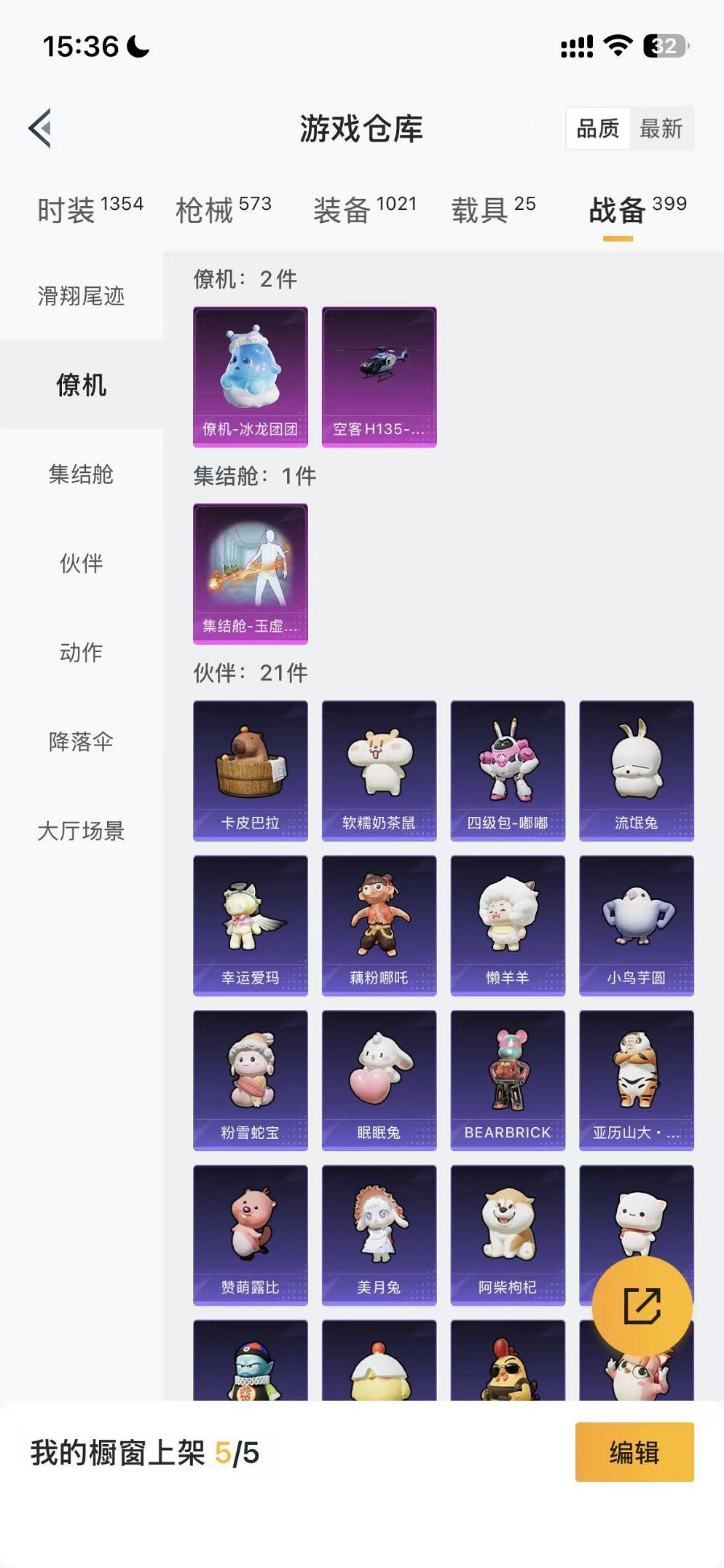Image resolution: width=724 pixels, height=1568 pixels.
Task: Open the 僚机-冰龙团团 item
Action: coord(250,376)
